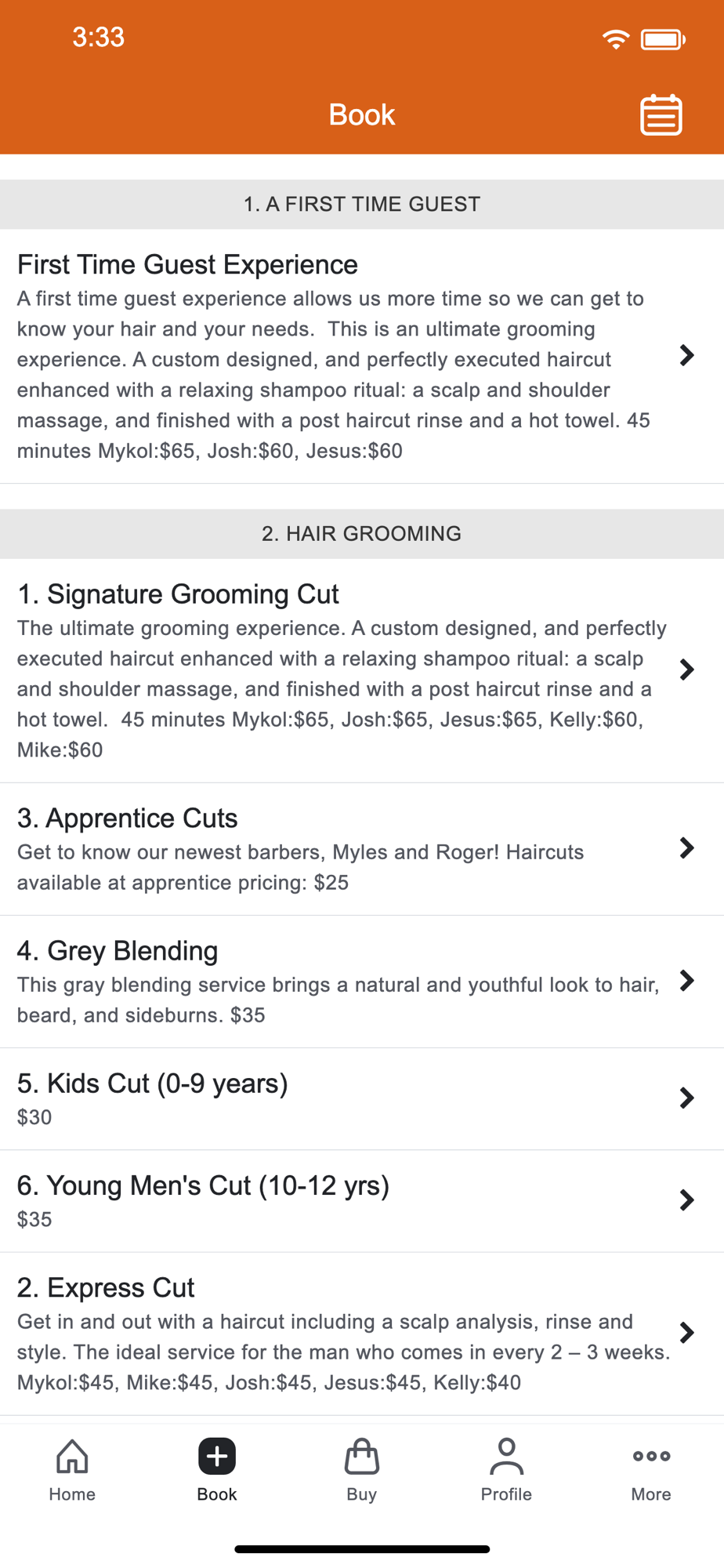Image resolution: width=724 pixels, height=1568 pixels.
Task: Open the Profile tab
Action: [506, 1470]
